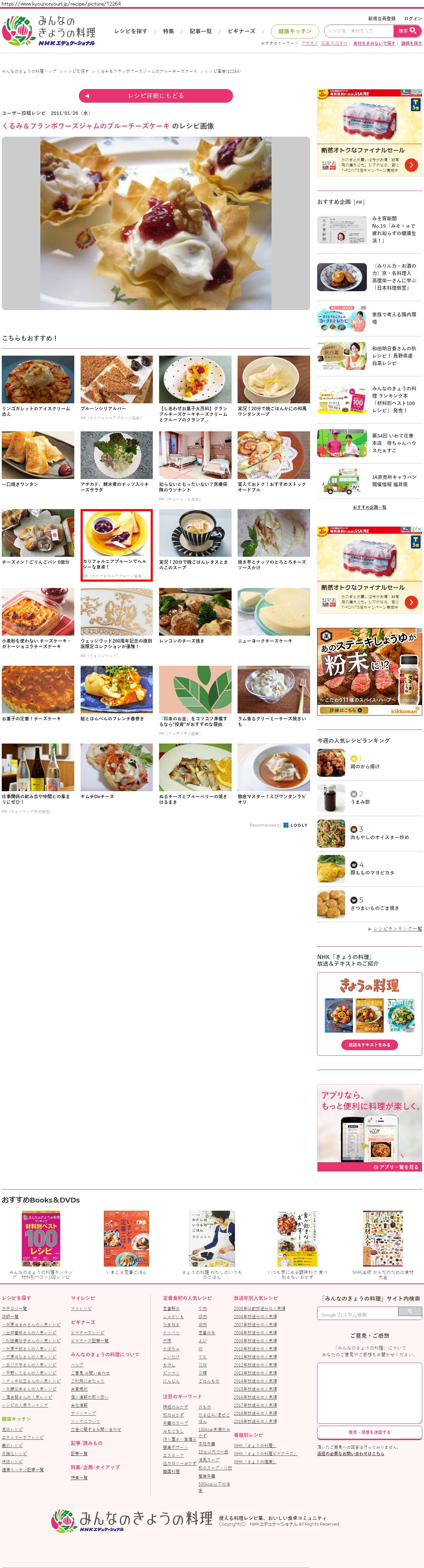Open the 健康キッチン button
This screenshot has width=424, height=1568.
point(294,31)
